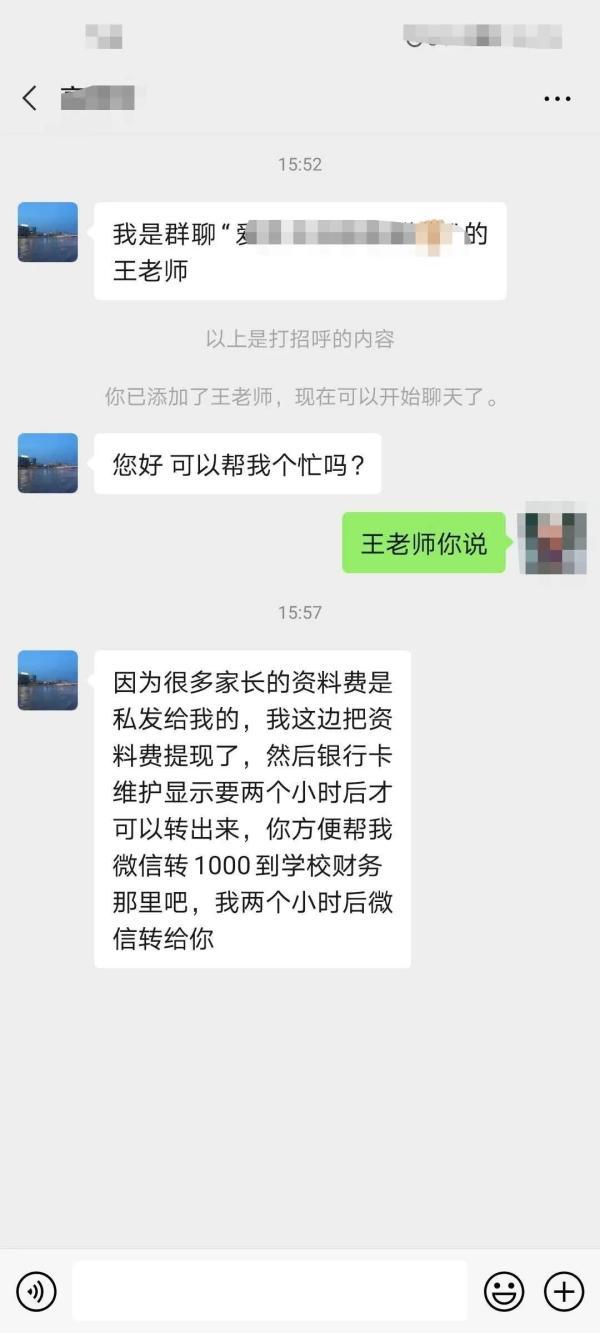Image resolution: width=600 pixels, height=1333 pixels.
Task: Open the plus attachments menu
Action: (564, 1291)
